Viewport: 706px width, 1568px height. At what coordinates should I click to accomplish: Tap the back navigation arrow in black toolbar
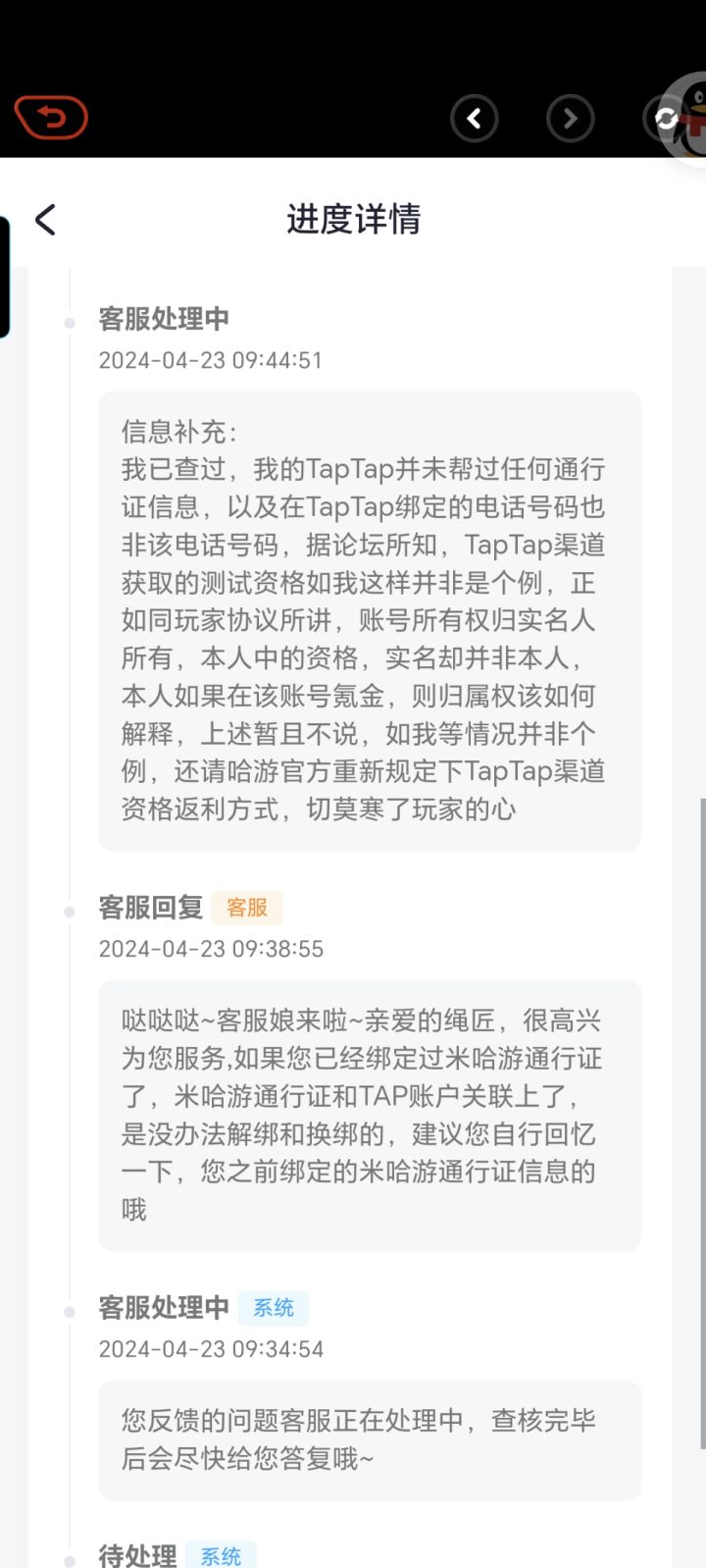point(475,117)
